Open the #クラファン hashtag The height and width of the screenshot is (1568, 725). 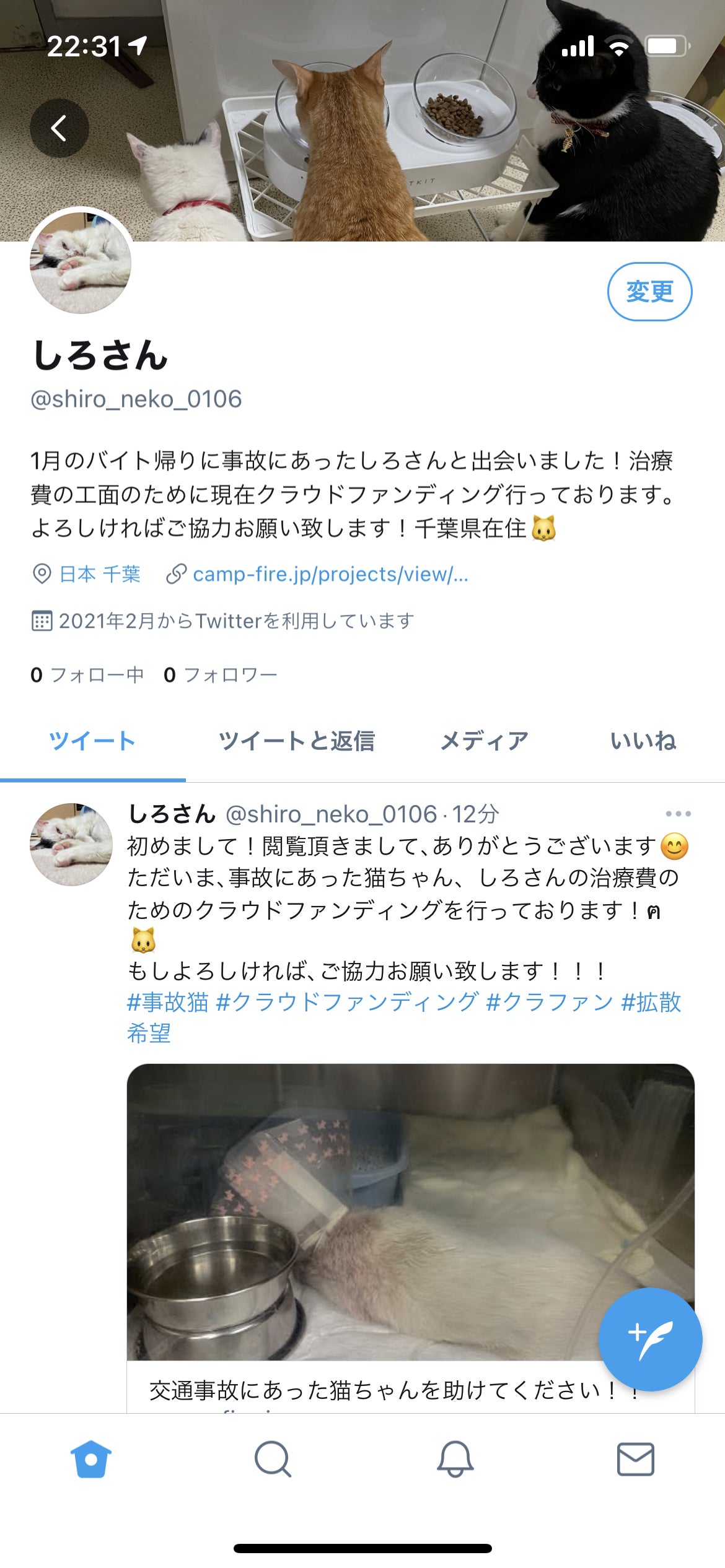(549, 1001)
